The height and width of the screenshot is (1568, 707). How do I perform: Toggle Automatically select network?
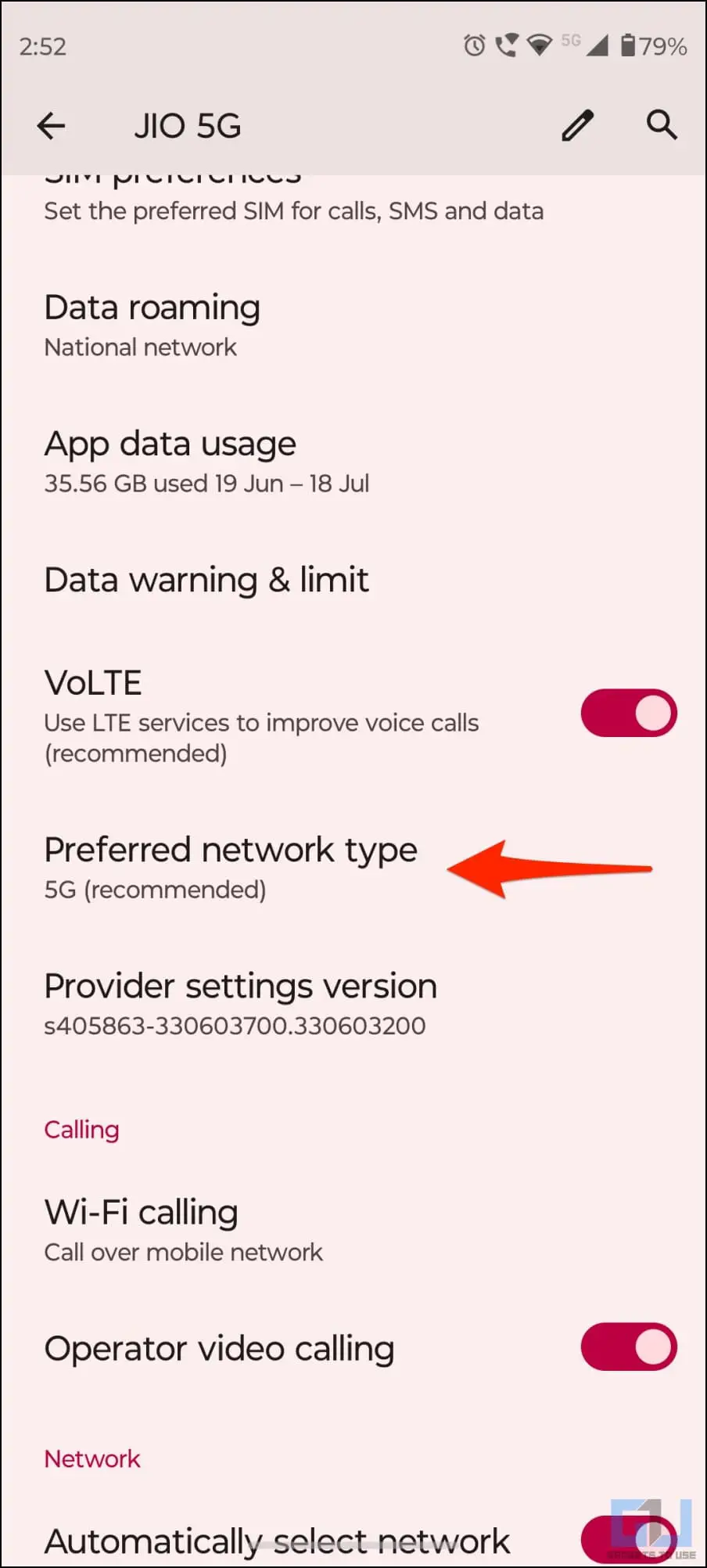pyautogui.click(x=629, y=1539)
